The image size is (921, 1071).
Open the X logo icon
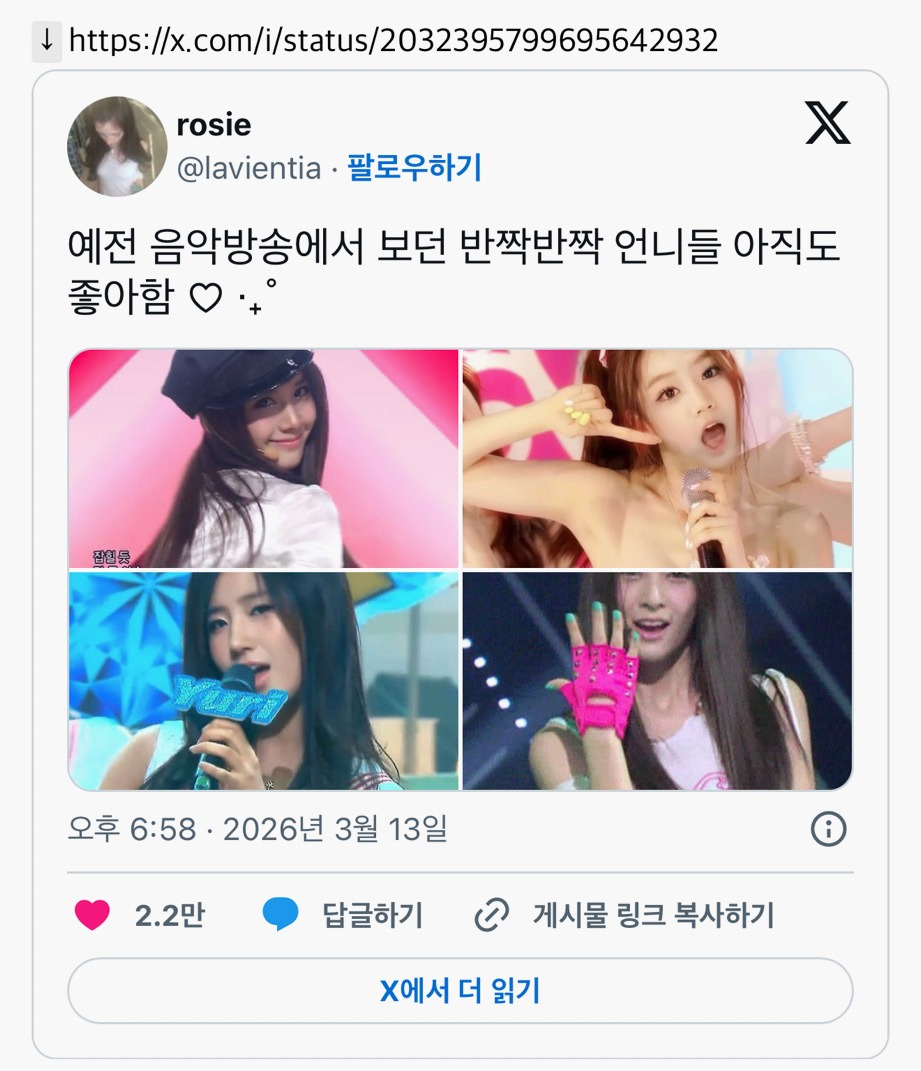(827, 123)
